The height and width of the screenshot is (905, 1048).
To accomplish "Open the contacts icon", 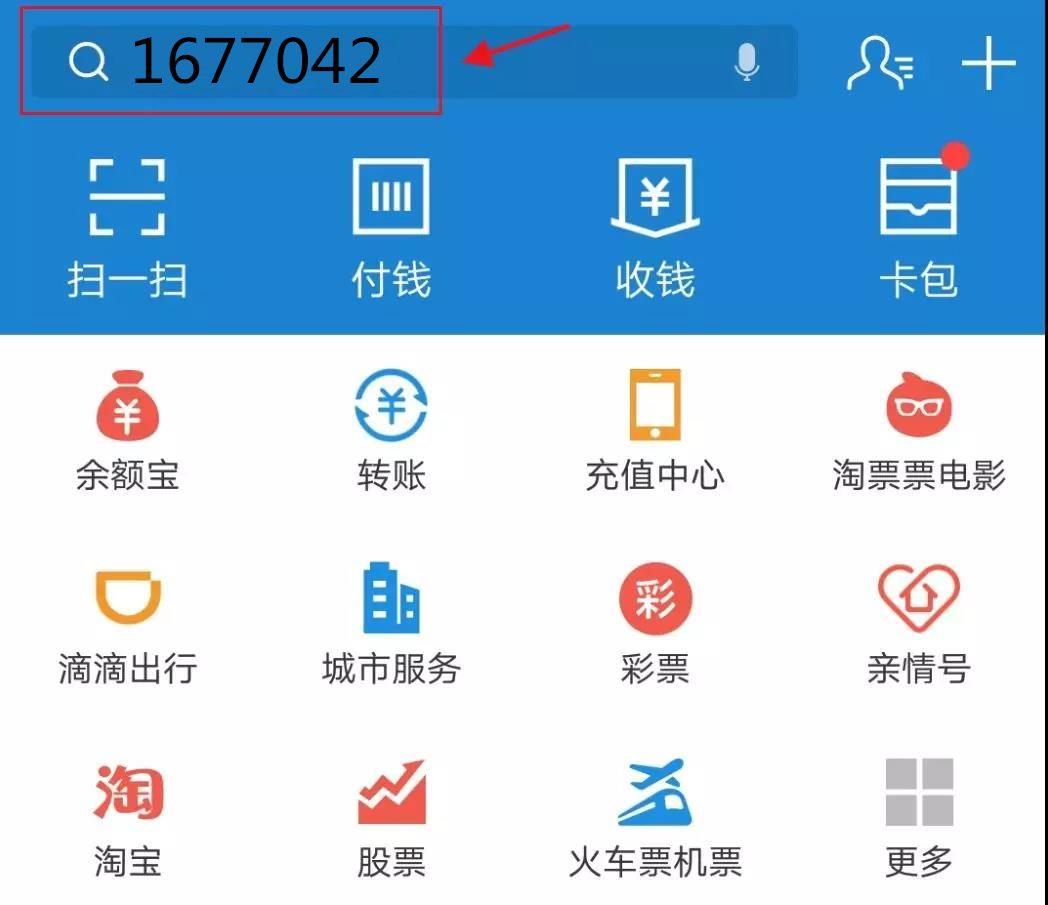I will click(x=879, y=63).
